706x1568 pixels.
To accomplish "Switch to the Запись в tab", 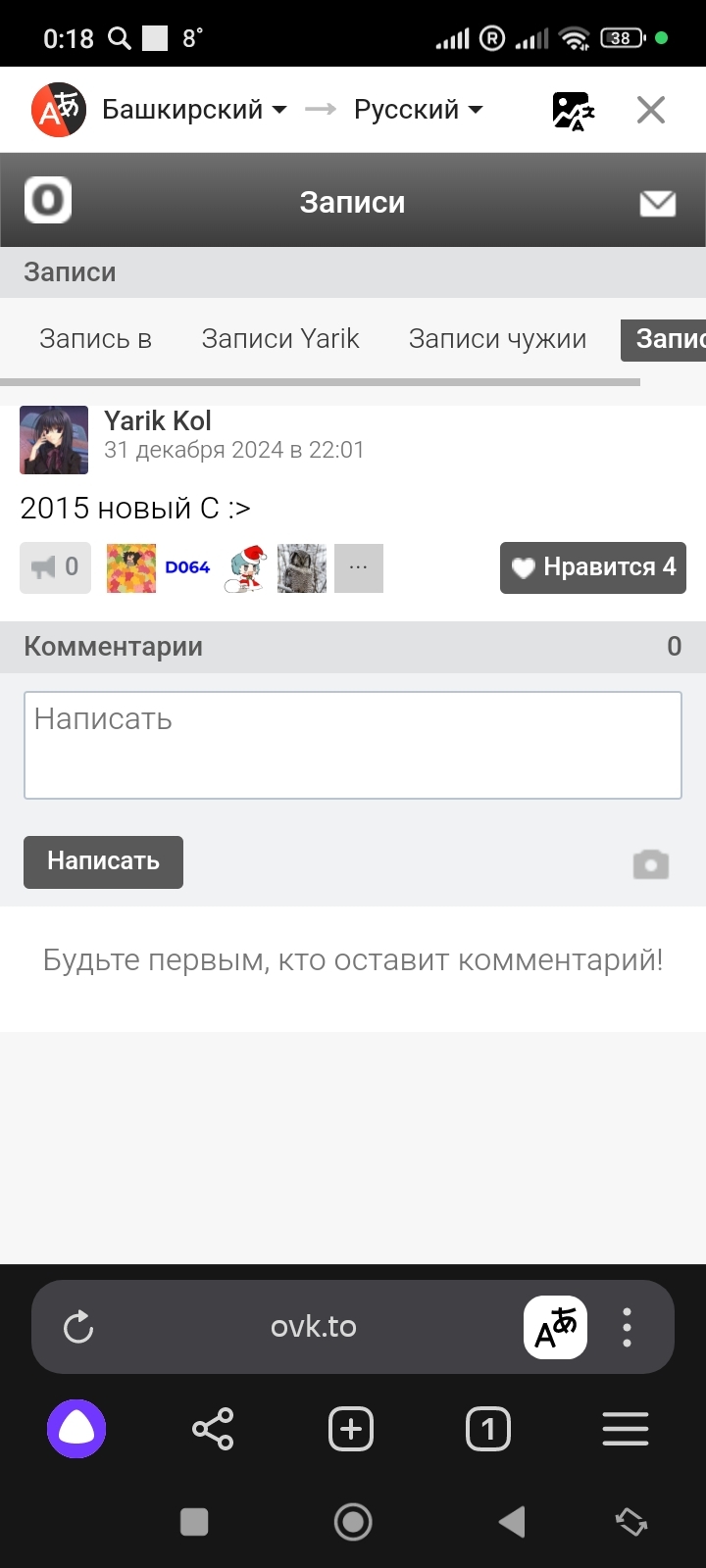I will click(x=95, y=339).
